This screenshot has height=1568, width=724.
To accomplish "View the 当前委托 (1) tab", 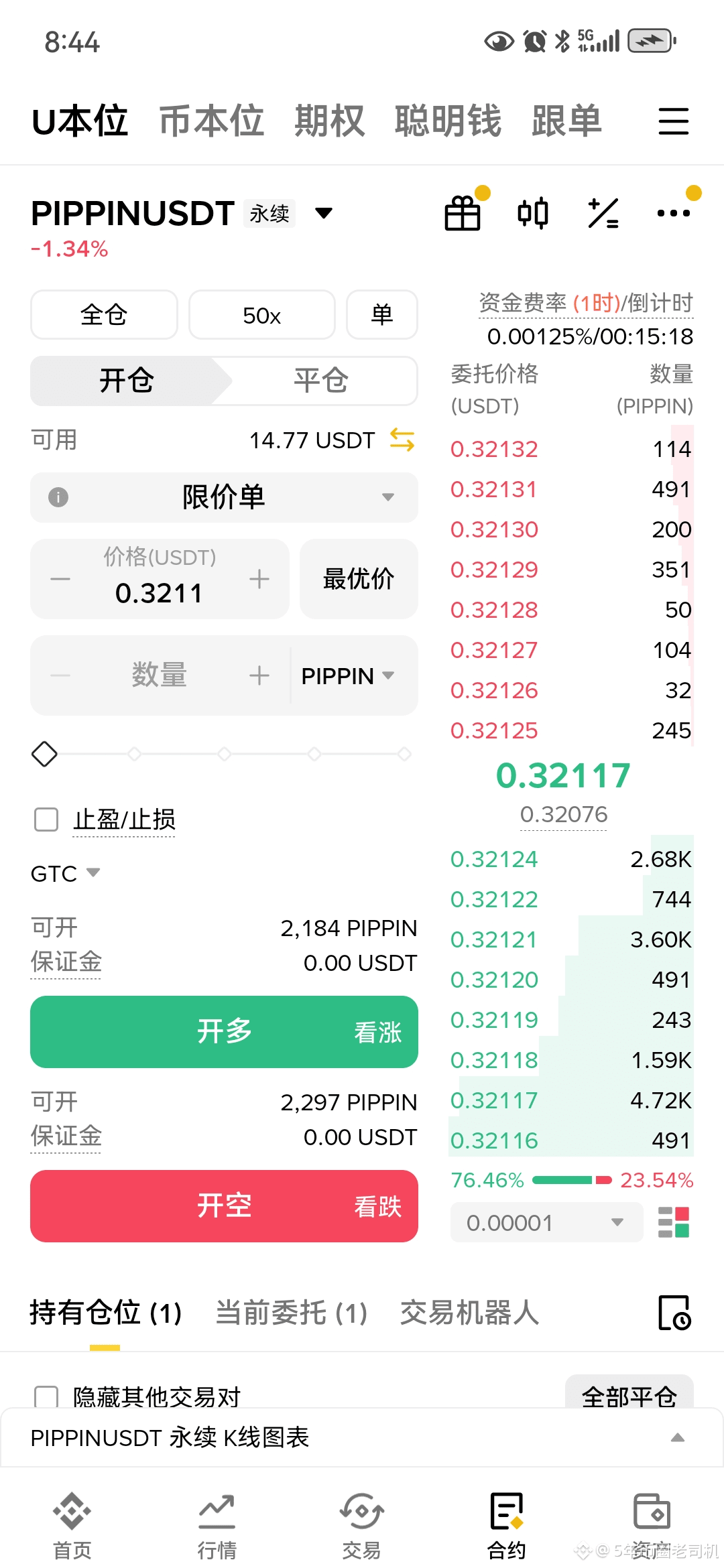I will [291, 1313].
